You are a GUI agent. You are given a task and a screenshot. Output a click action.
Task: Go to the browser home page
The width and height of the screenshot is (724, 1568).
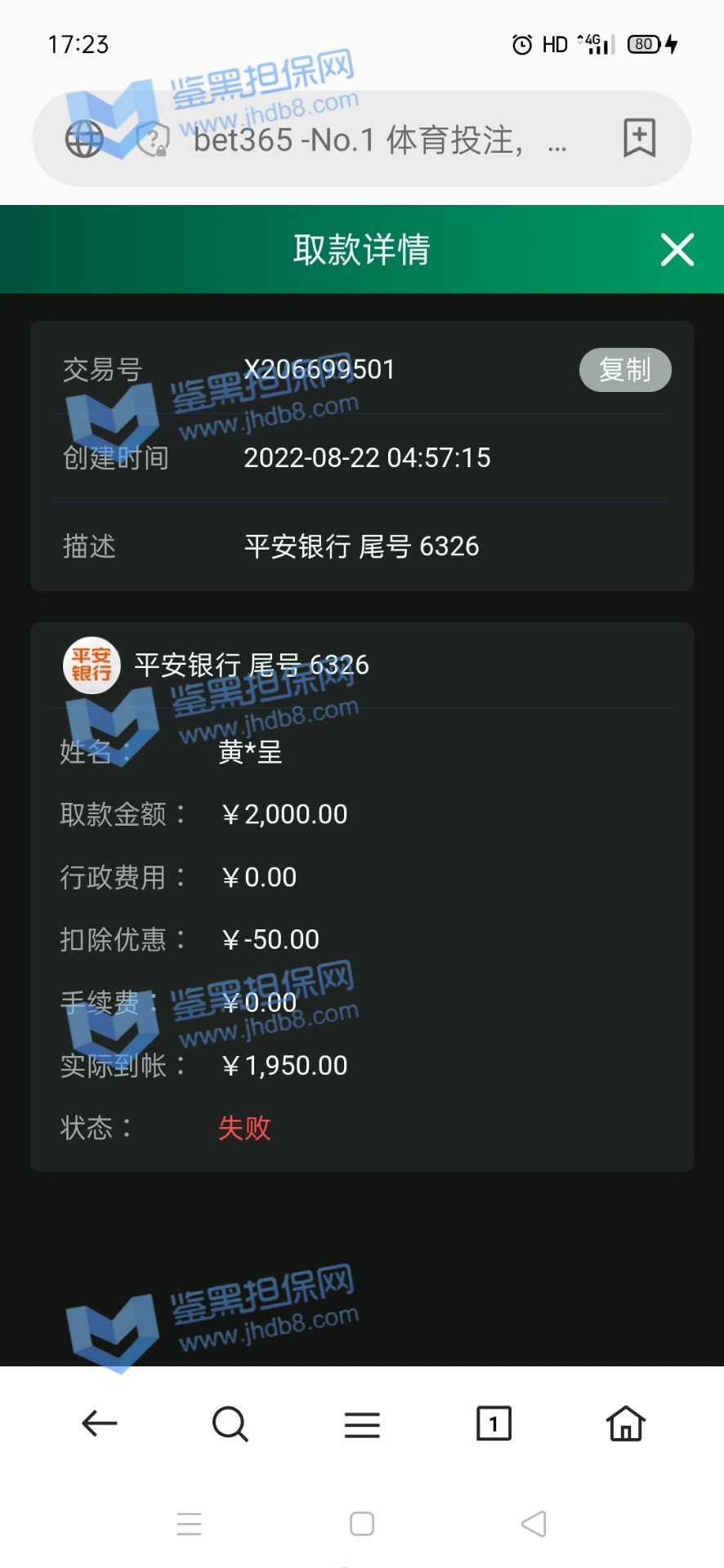coord(626,1424)
